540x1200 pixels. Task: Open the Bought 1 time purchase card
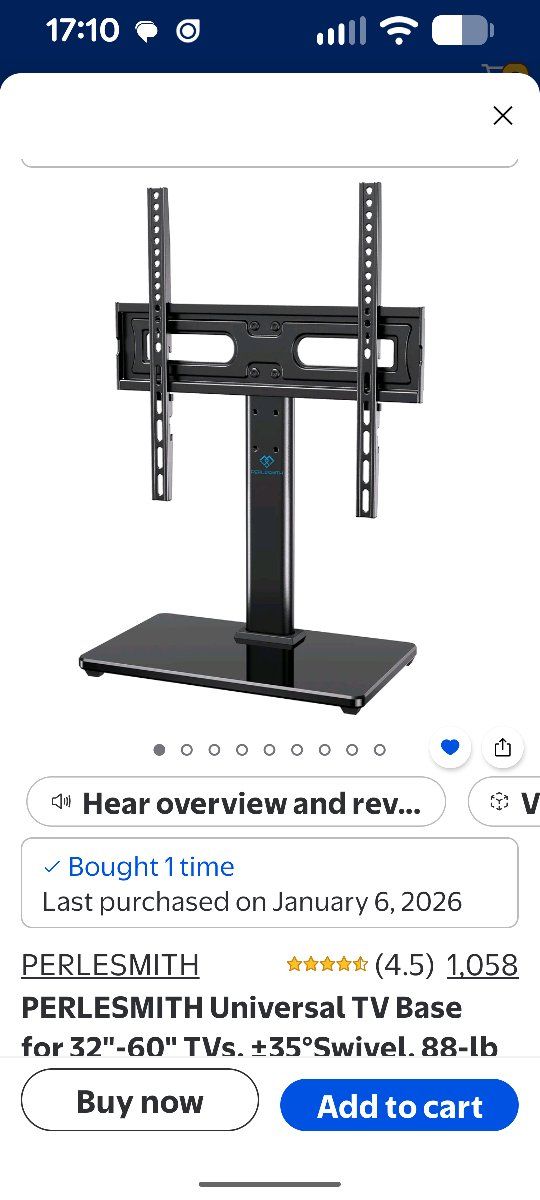(x=270, y=883)
